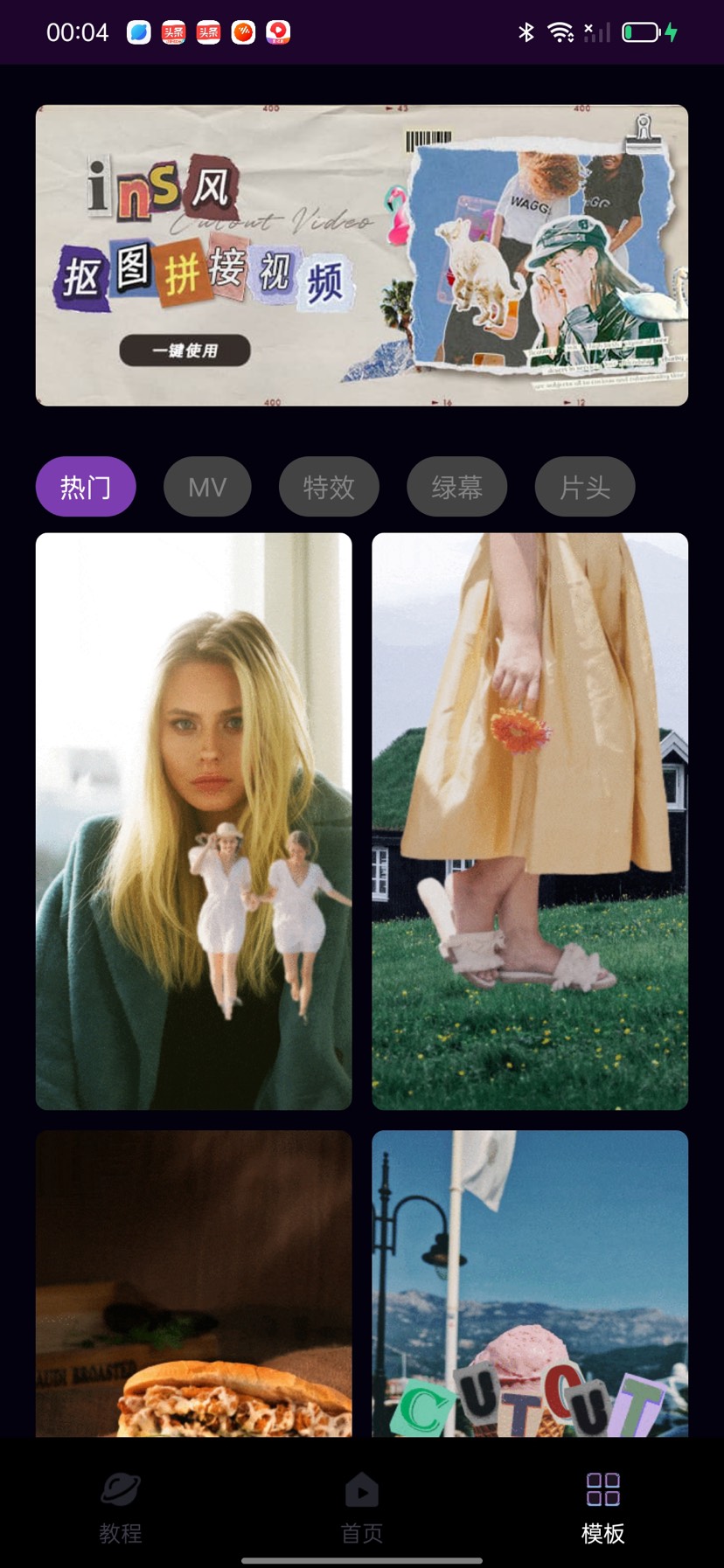Select the 模板 tab in bottom navigation
The height and width of the screenshot is (1568, 724).
[602, 1507]
